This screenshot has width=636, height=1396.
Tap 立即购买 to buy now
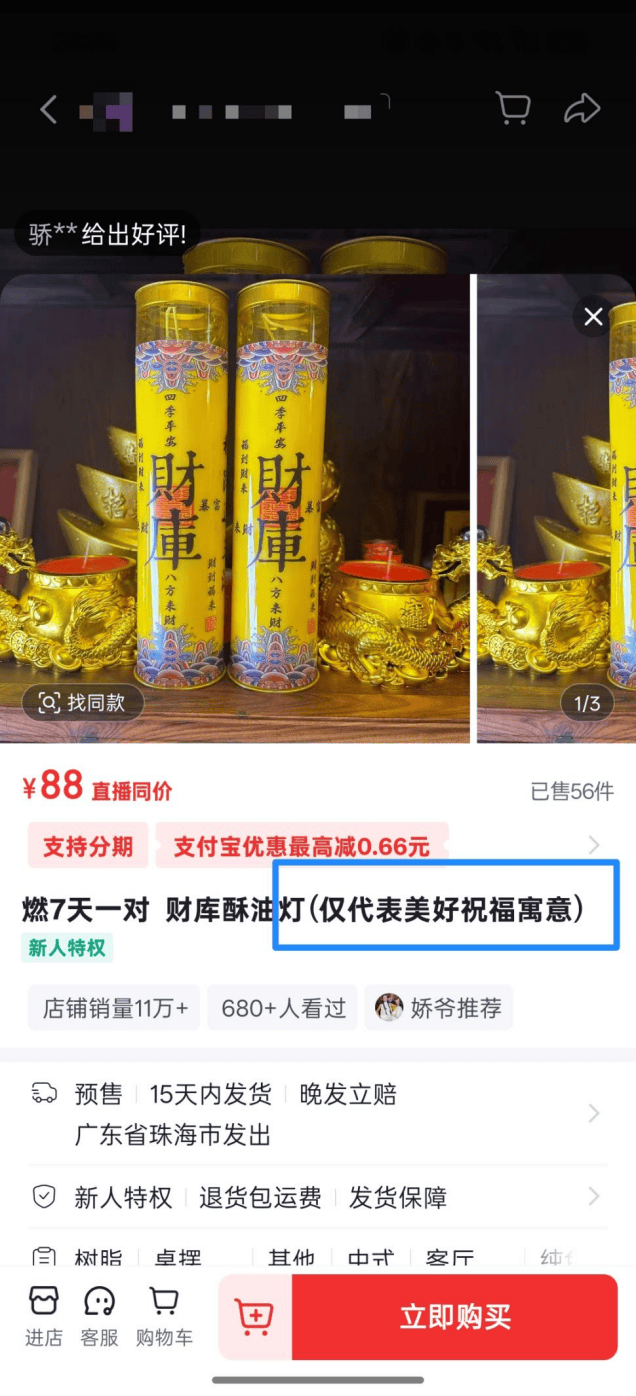pos(455,1316)
